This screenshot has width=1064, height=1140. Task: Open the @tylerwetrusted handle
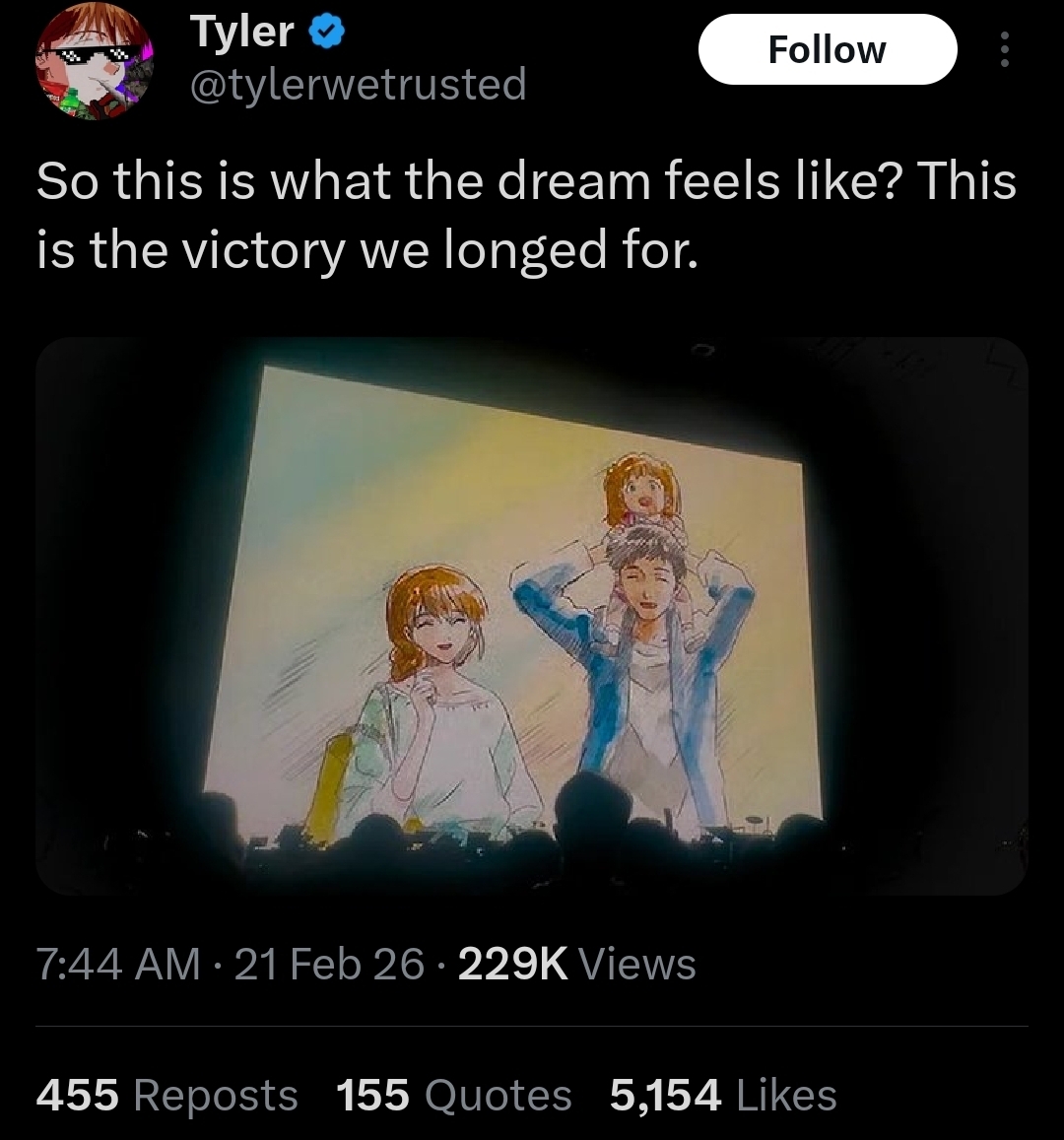pyautogui.click(x=358, y=85)
